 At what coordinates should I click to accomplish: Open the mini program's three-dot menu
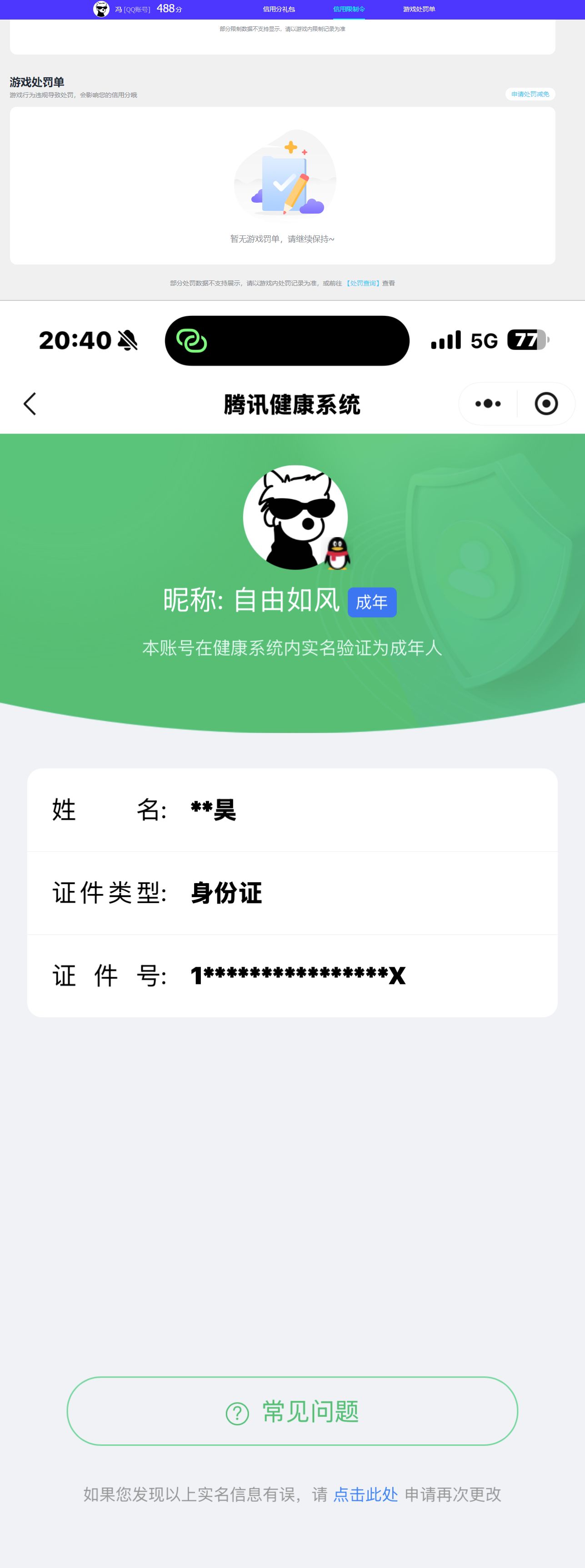click(x=488, y=404)
